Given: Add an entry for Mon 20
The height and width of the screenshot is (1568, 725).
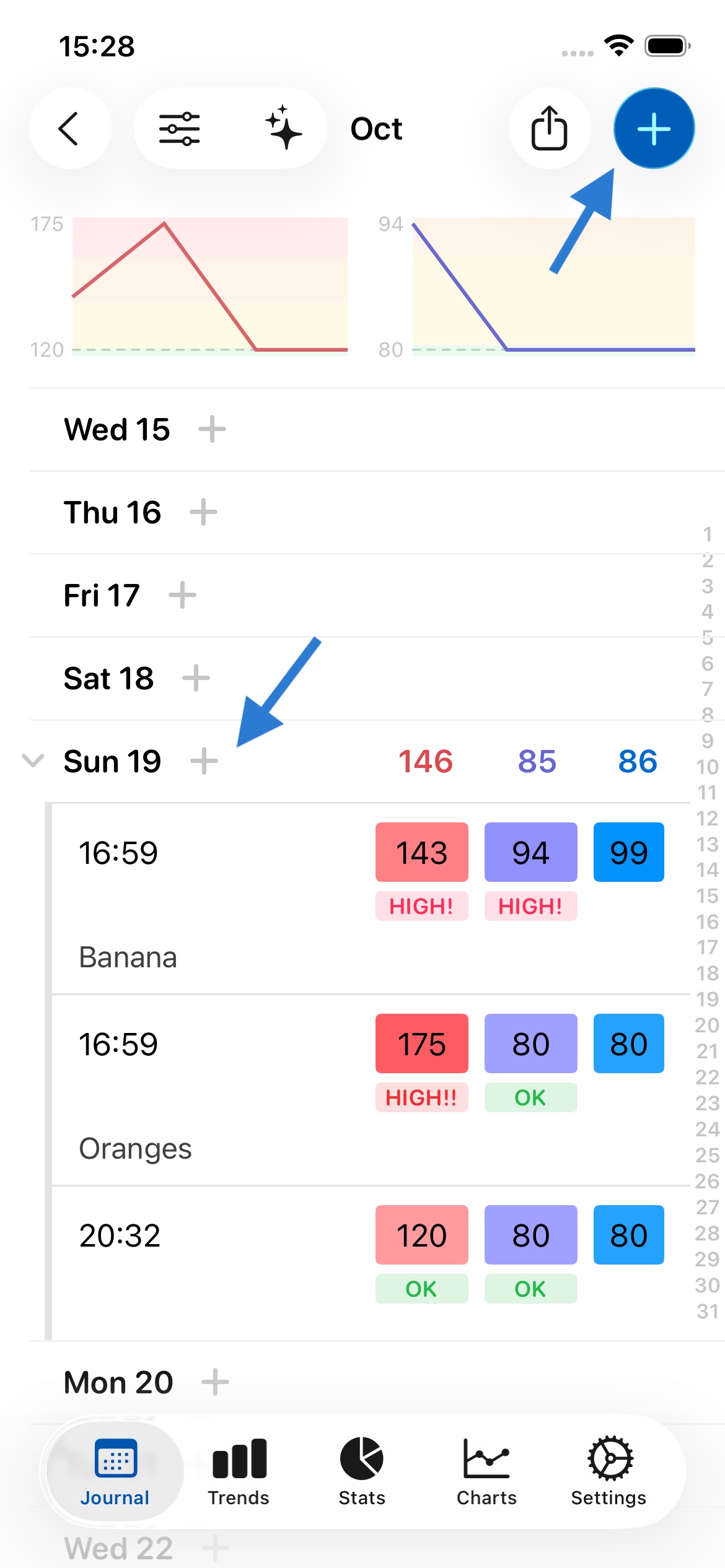Looking at the screenshot, I should [215, 1382].
